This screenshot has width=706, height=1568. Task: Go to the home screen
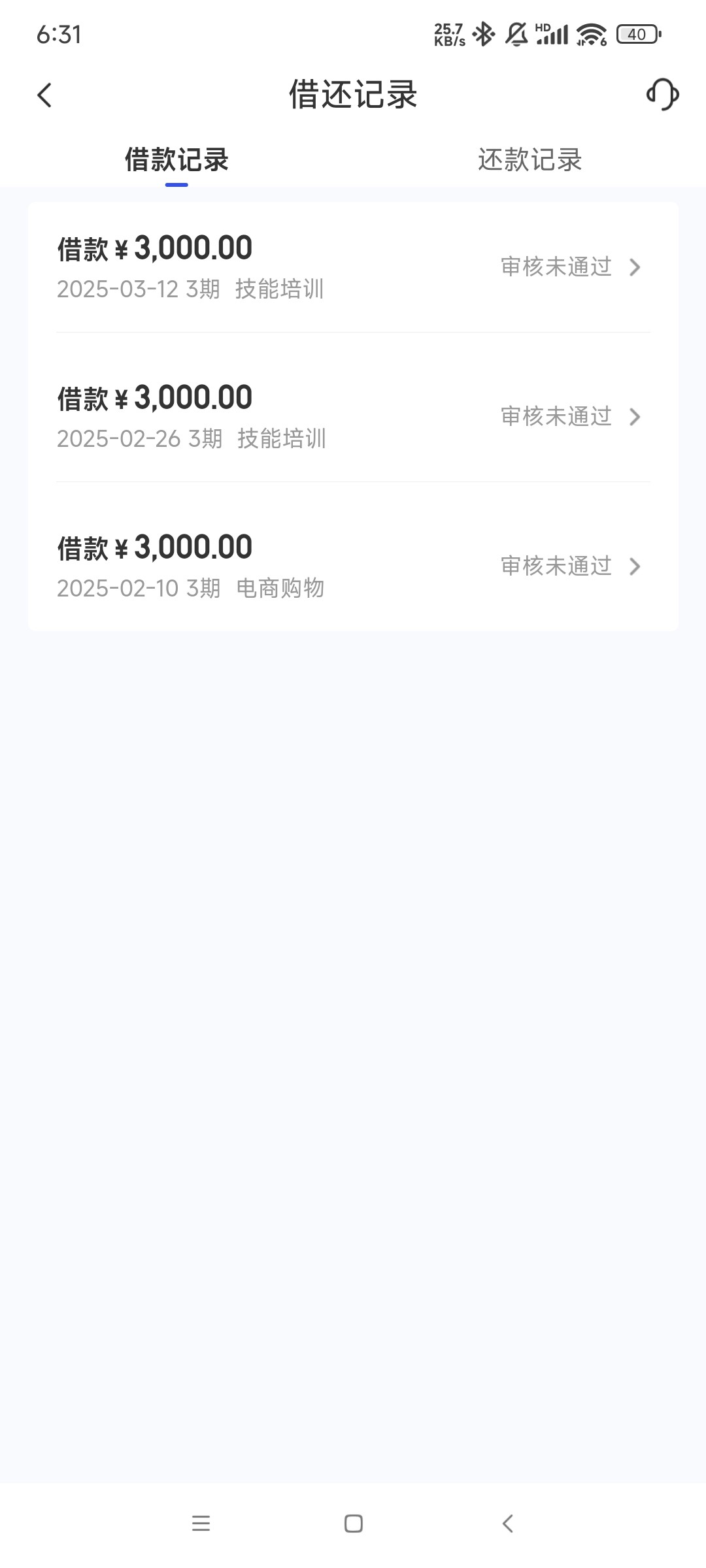coord(354,1524)
